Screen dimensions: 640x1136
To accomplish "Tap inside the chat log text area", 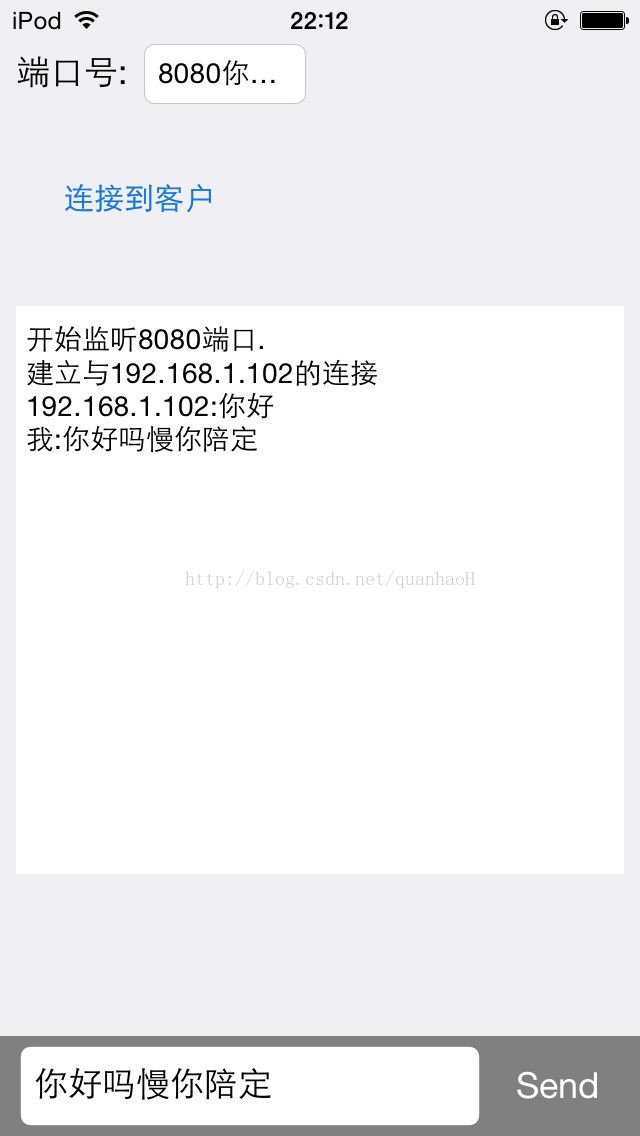I will [320, 590].
